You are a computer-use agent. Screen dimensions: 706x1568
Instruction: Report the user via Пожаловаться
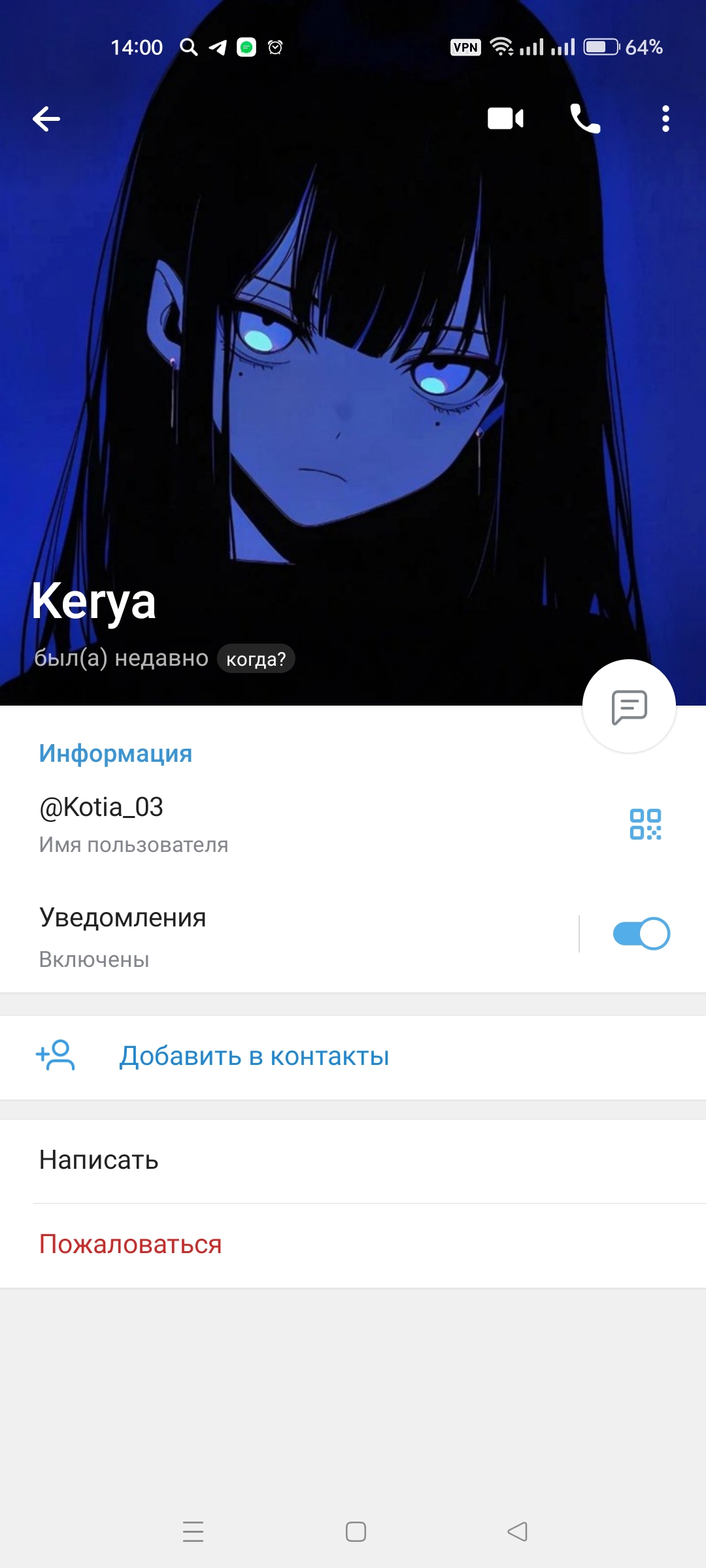coord(353,1245)
